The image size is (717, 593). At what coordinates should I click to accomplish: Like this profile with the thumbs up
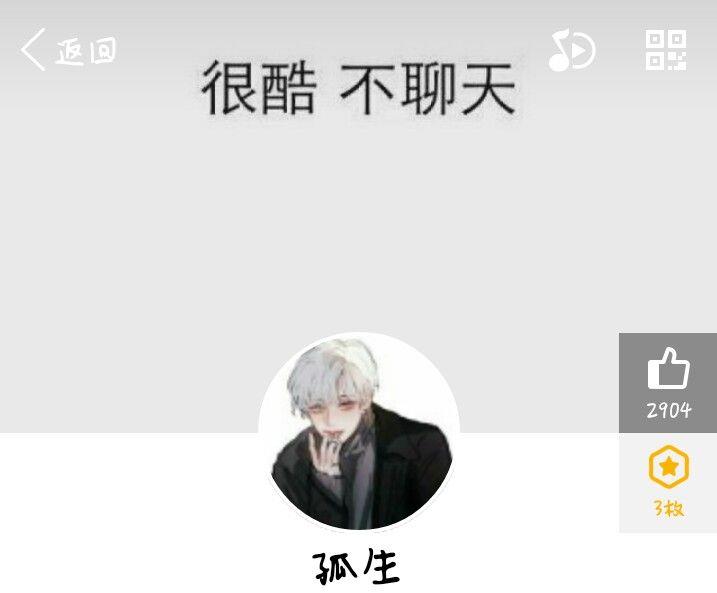[x=668, y=381]
